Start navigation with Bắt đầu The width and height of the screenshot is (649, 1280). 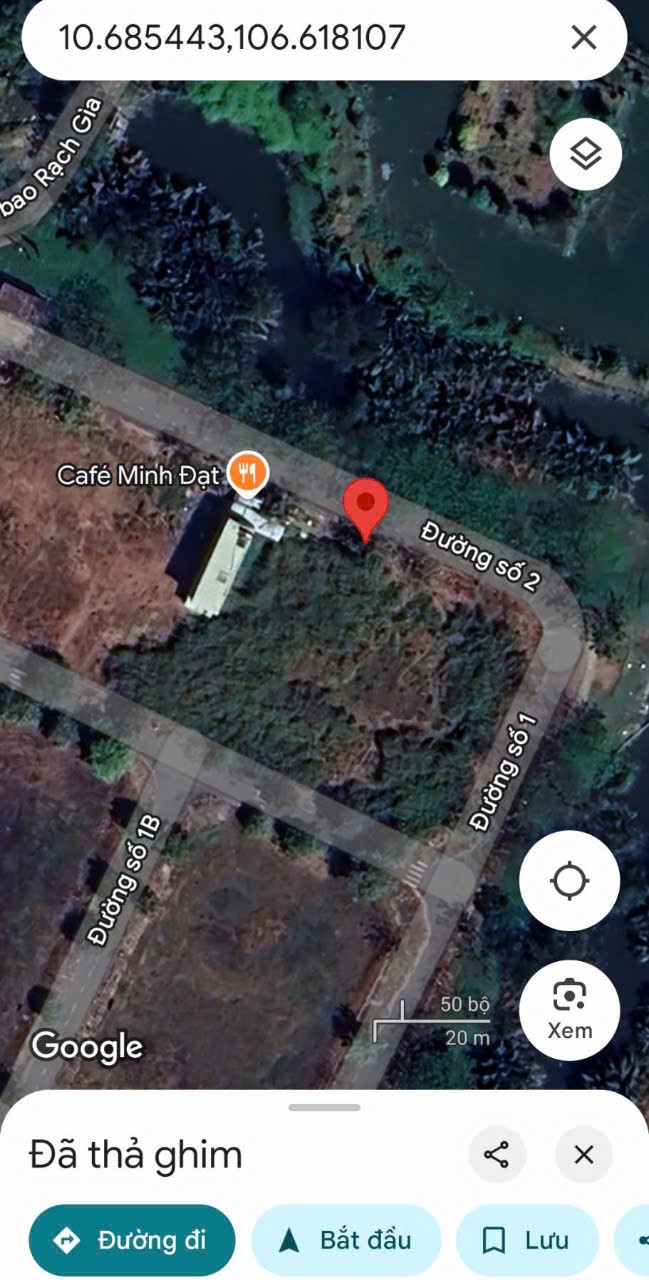point(345,1241)
